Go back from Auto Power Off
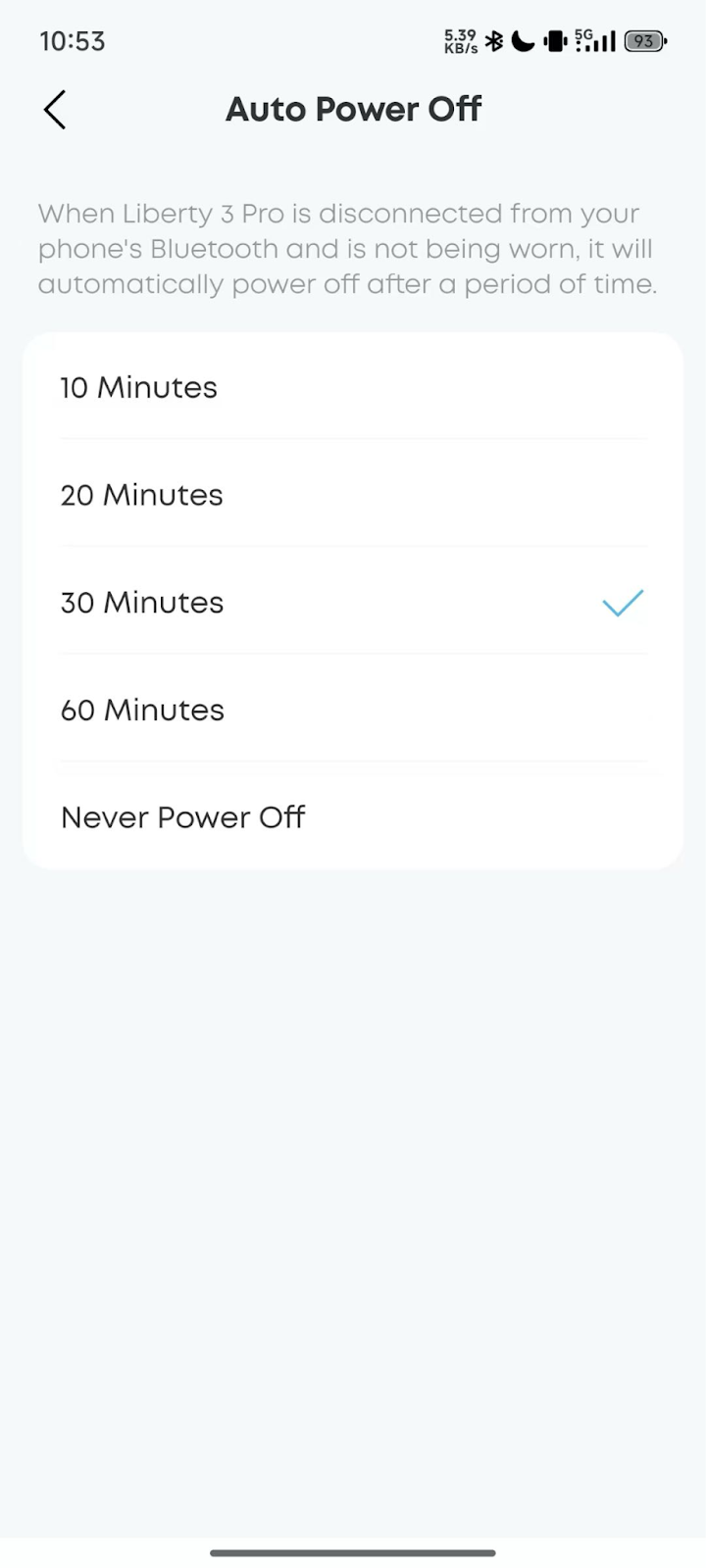This screenshot has height=1568, width=706. [x=55, y=110]
